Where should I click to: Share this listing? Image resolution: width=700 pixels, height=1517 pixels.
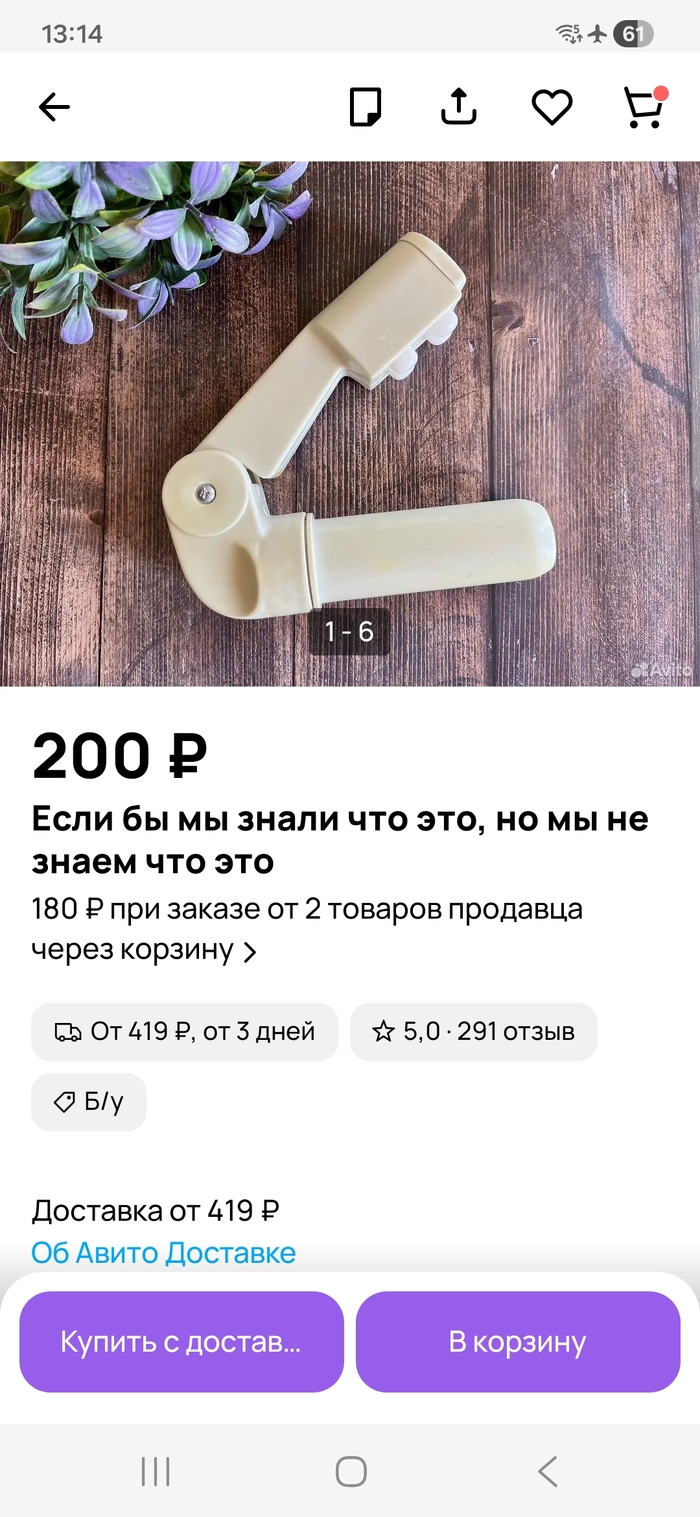[x=458, y=107]
